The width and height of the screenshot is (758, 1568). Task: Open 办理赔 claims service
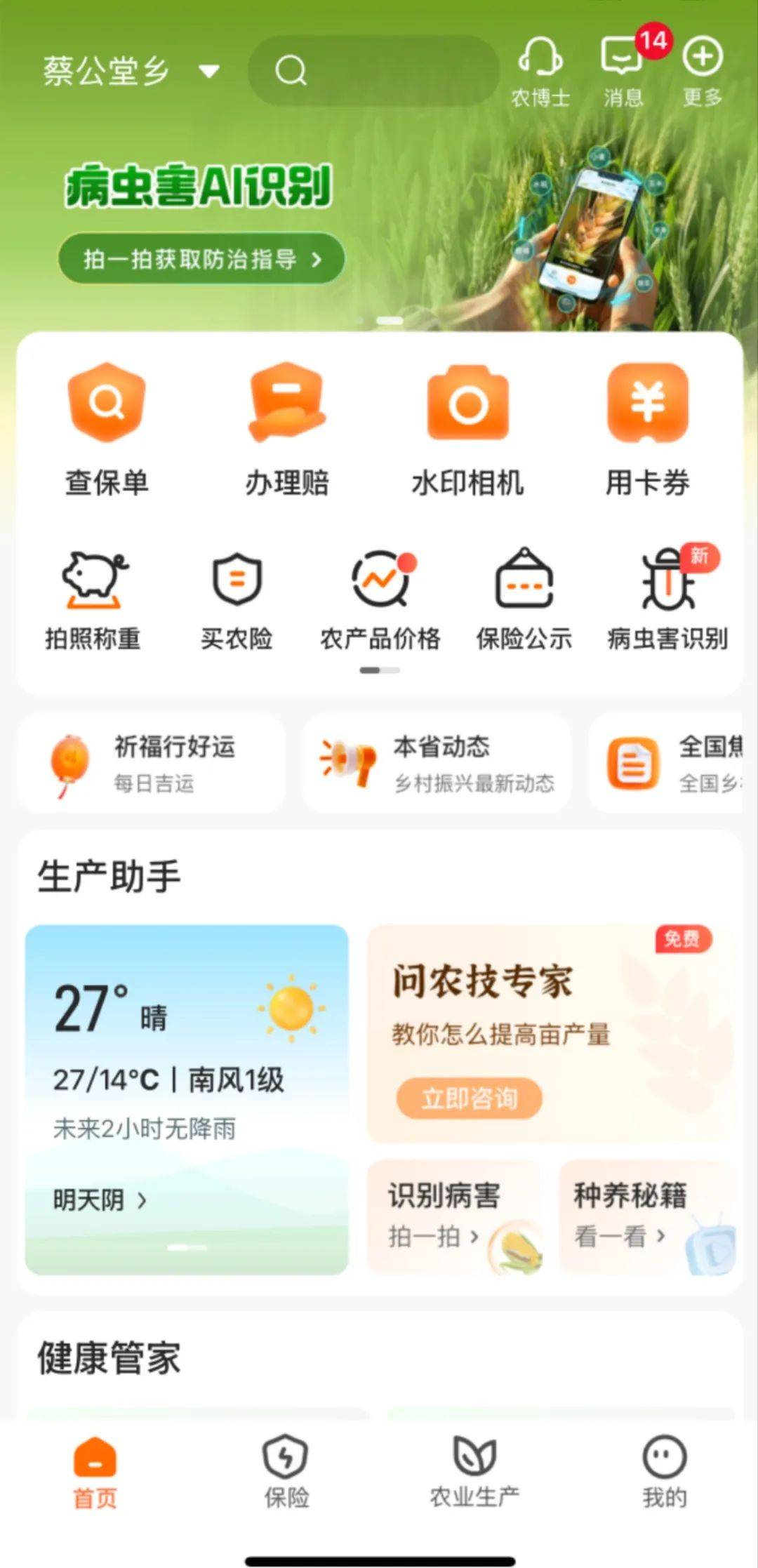tap(287, 430)
